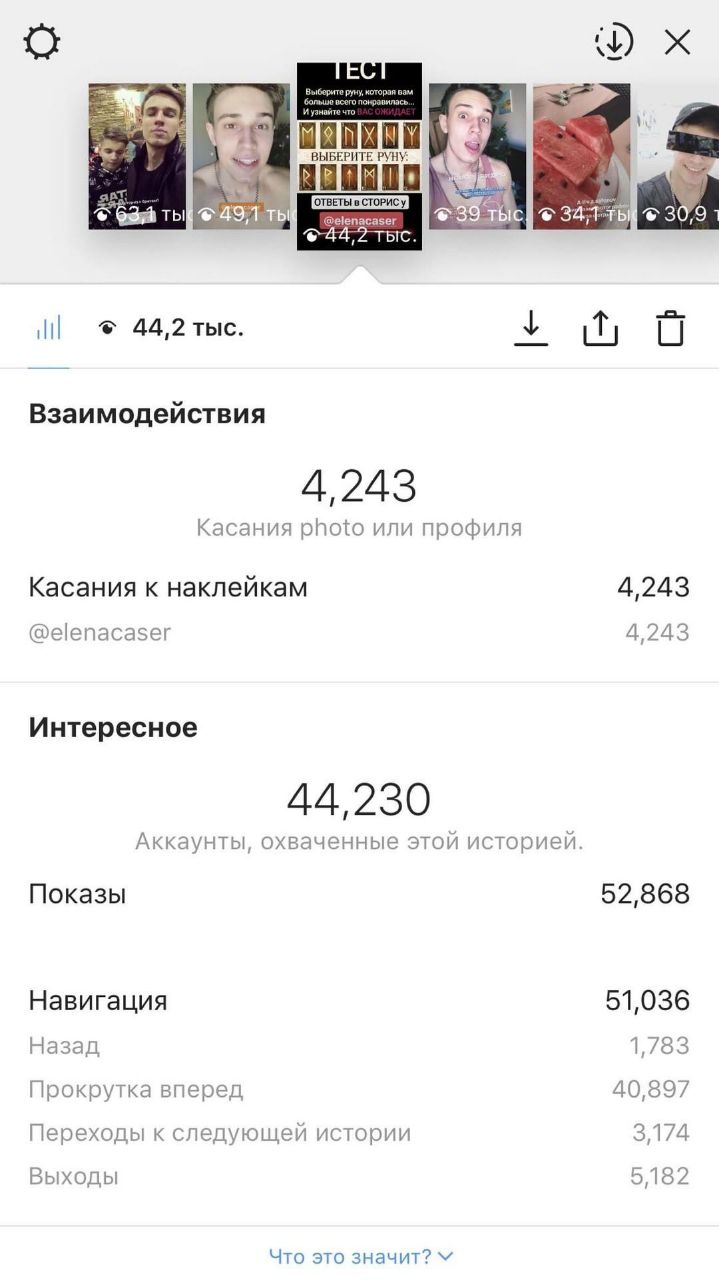Share this story via the share icon

pos(600,328)
